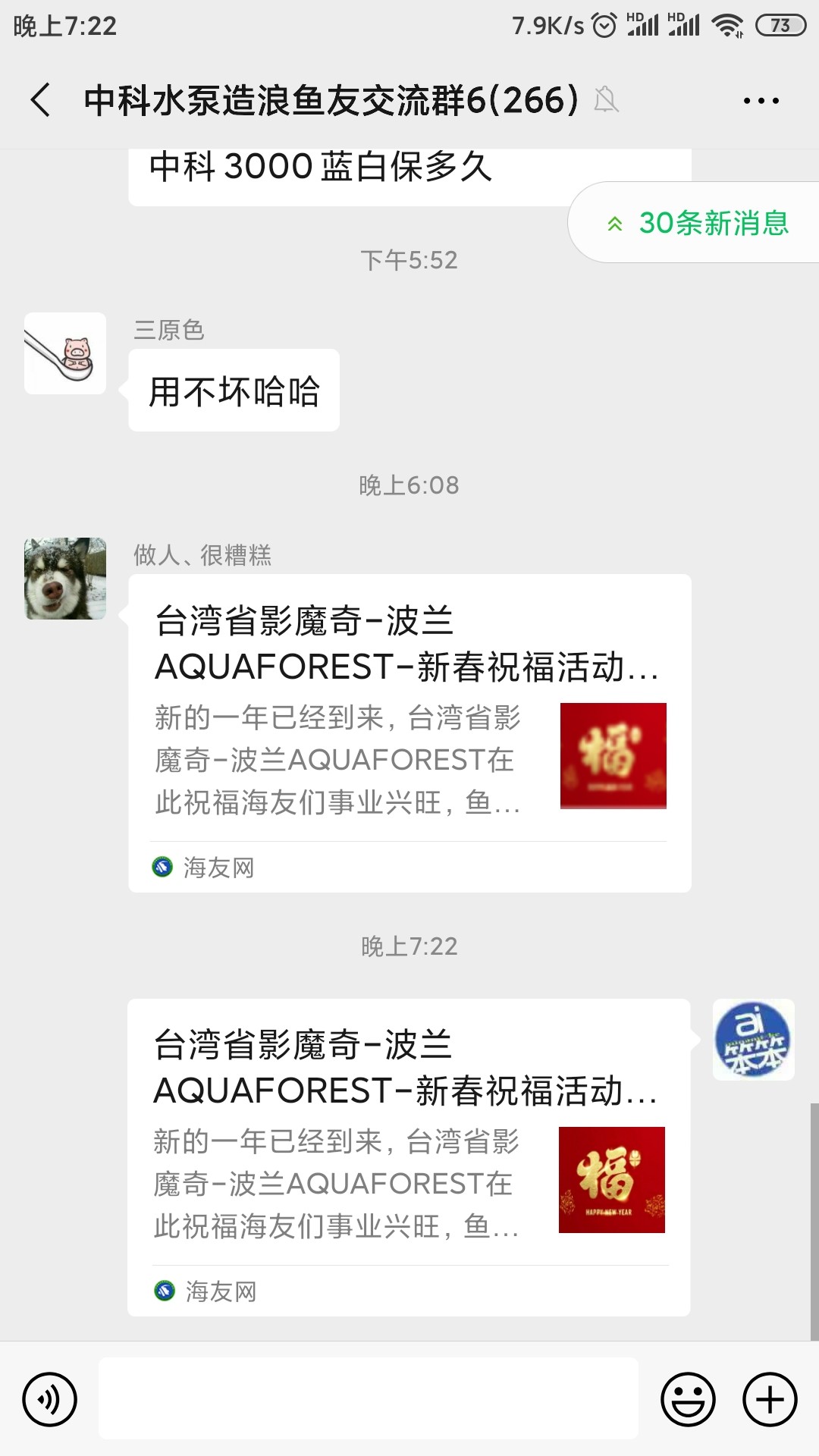Open the link card shared by 做人、很糟糕

tap(409, 733)
